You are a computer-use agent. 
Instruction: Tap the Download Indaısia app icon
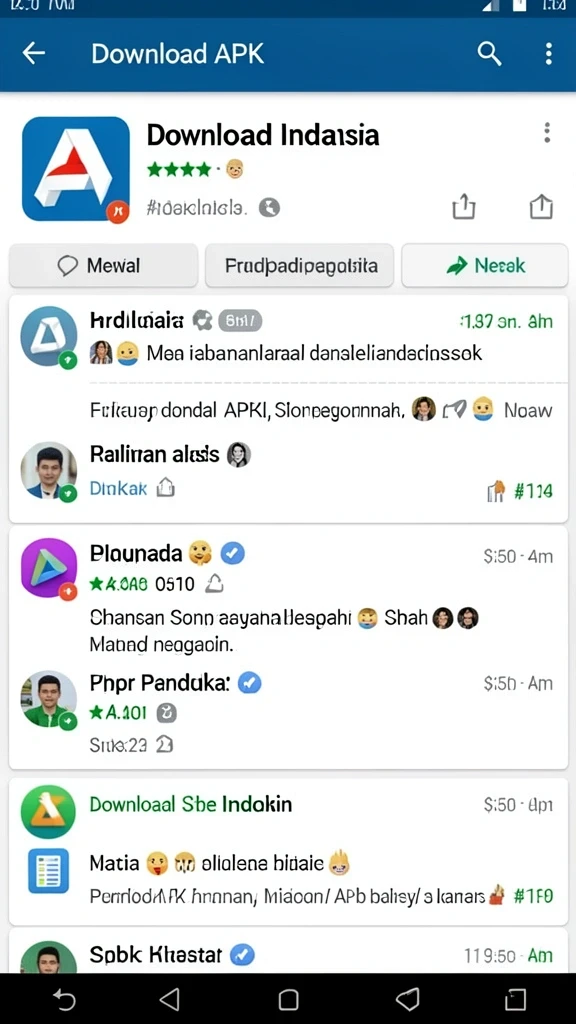click(76, 169)
